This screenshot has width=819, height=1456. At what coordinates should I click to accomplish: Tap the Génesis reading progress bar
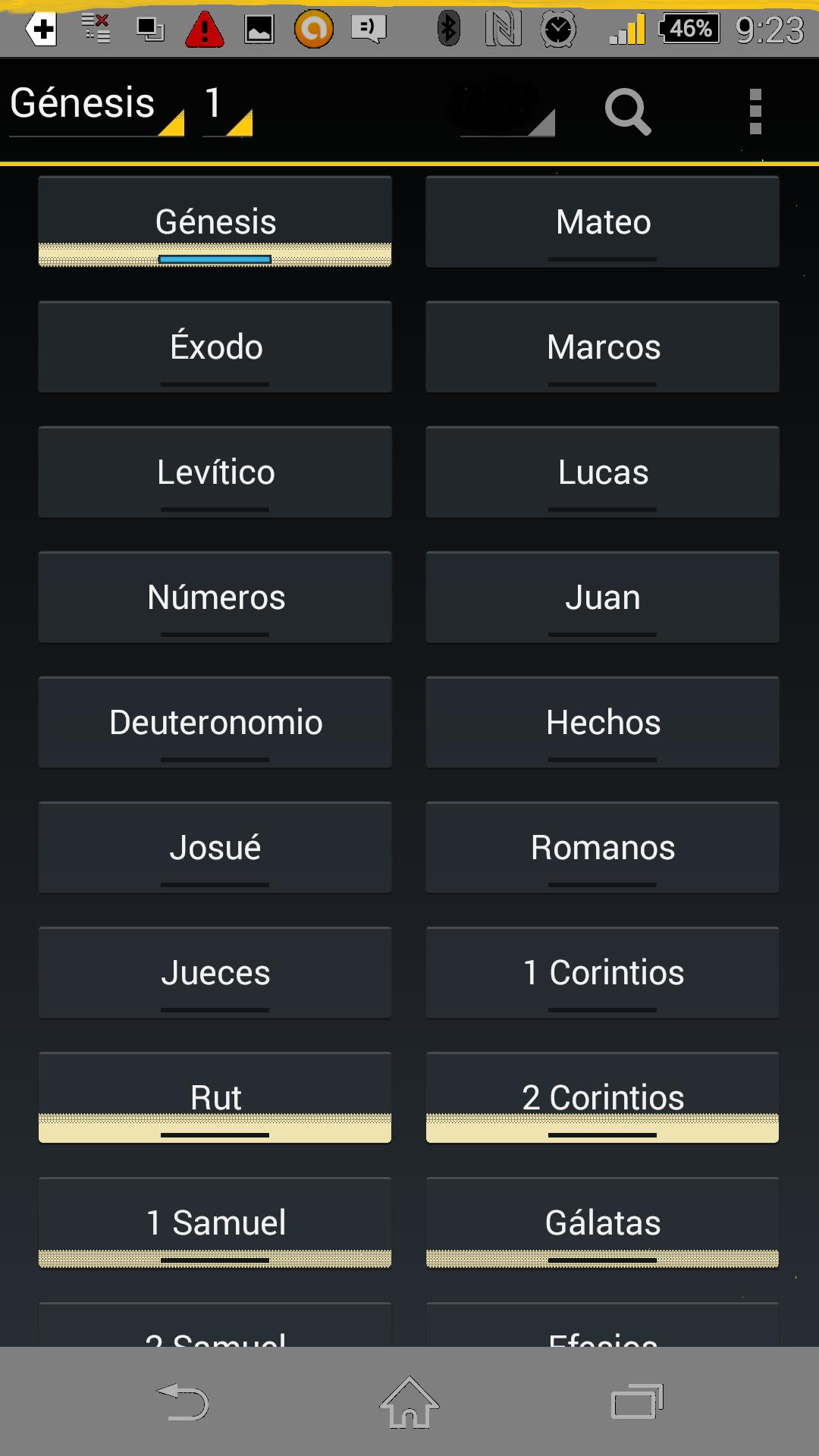(x=215, y=258)
